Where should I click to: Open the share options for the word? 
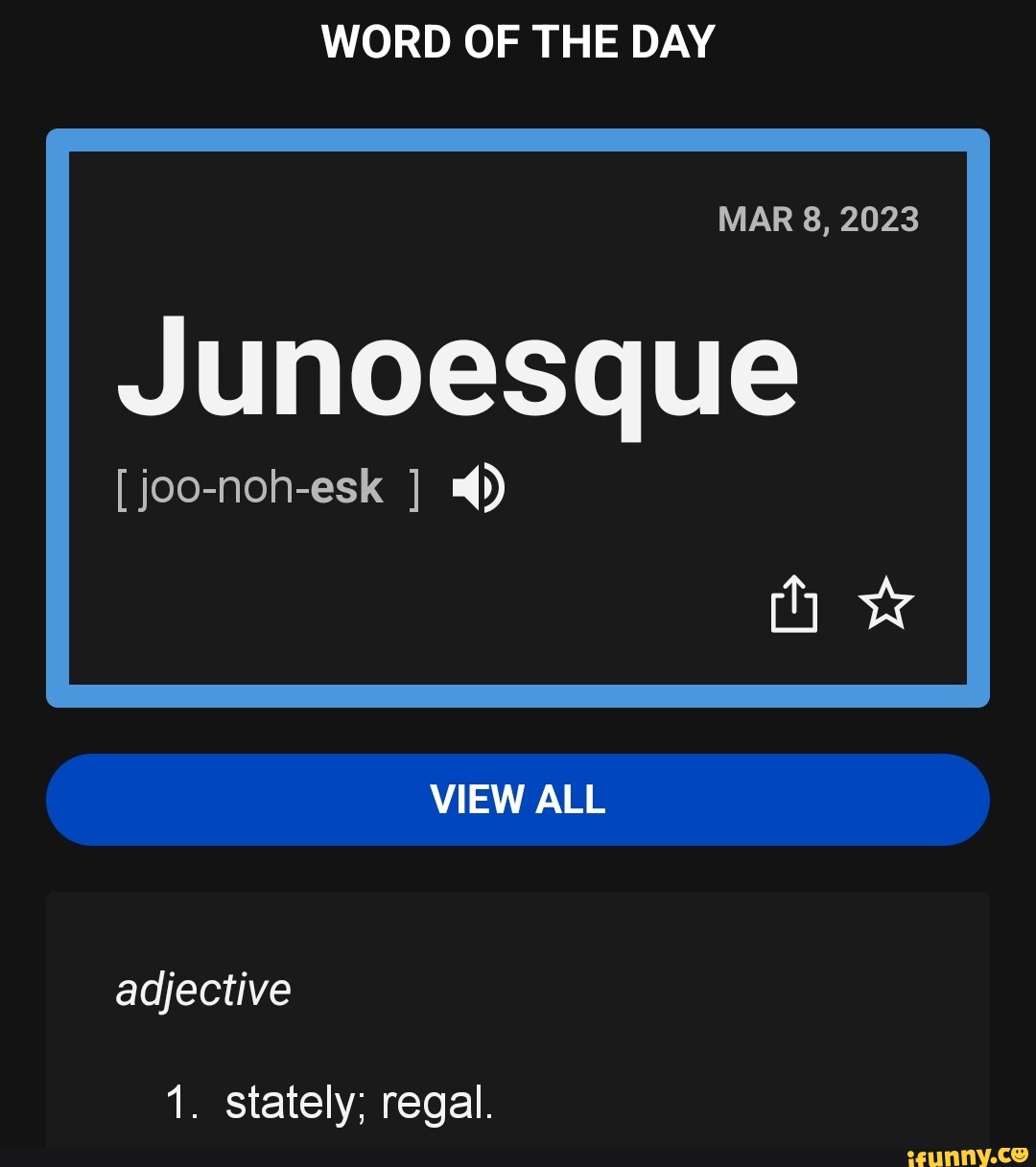click(x=794, y=604)
